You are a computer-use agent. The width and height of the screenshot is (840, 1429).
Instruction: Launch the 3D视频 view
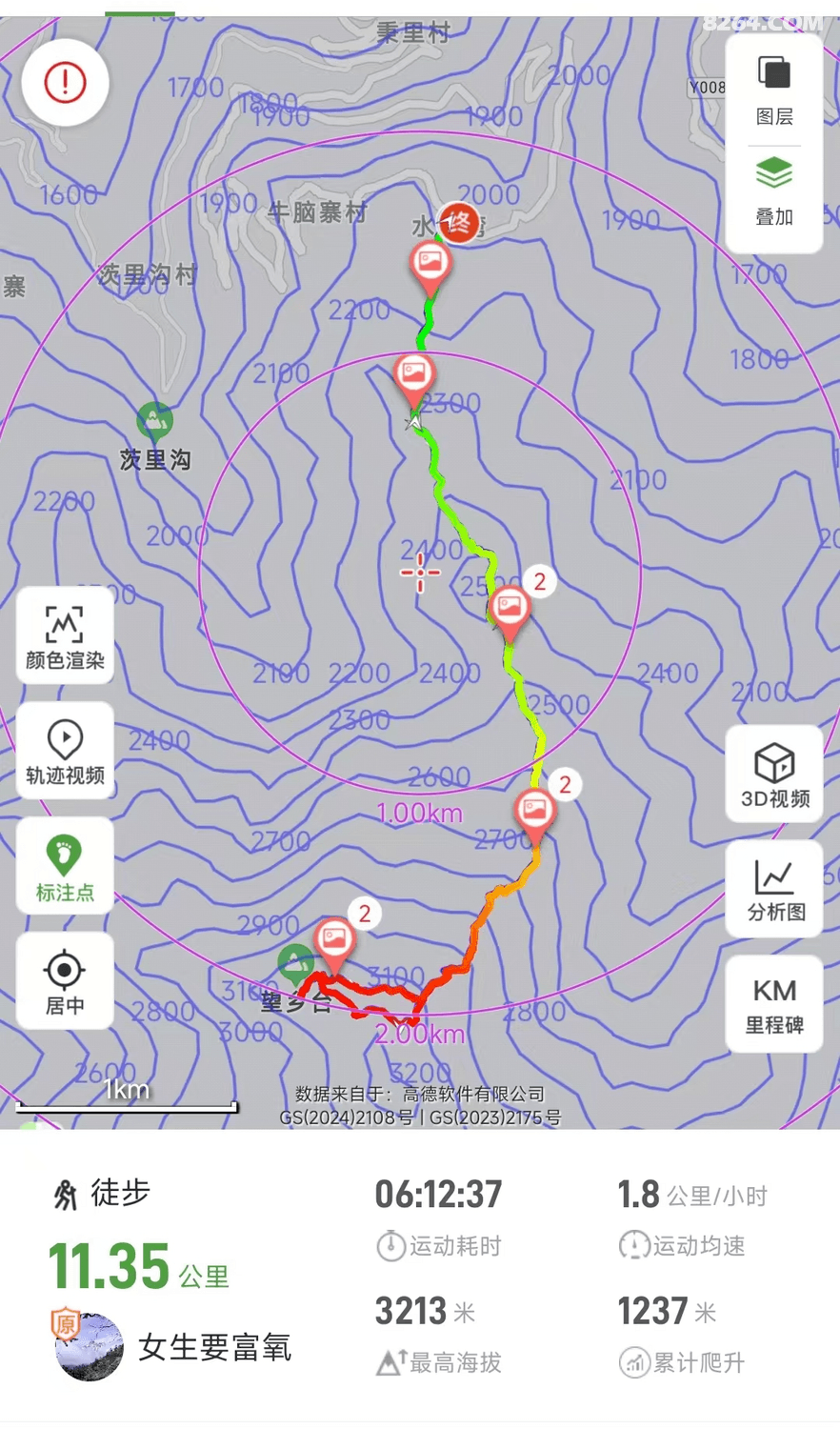[774, 775]
